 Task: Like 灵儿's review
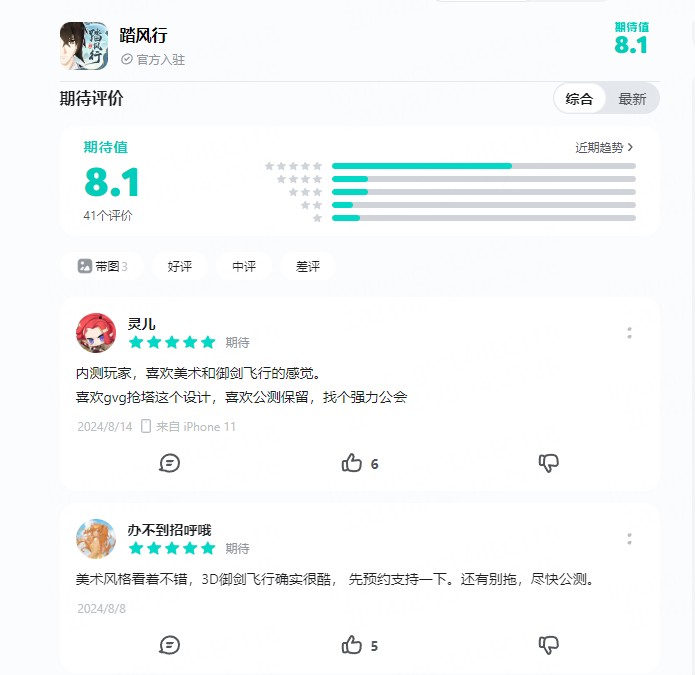click(x=352, y=463)
